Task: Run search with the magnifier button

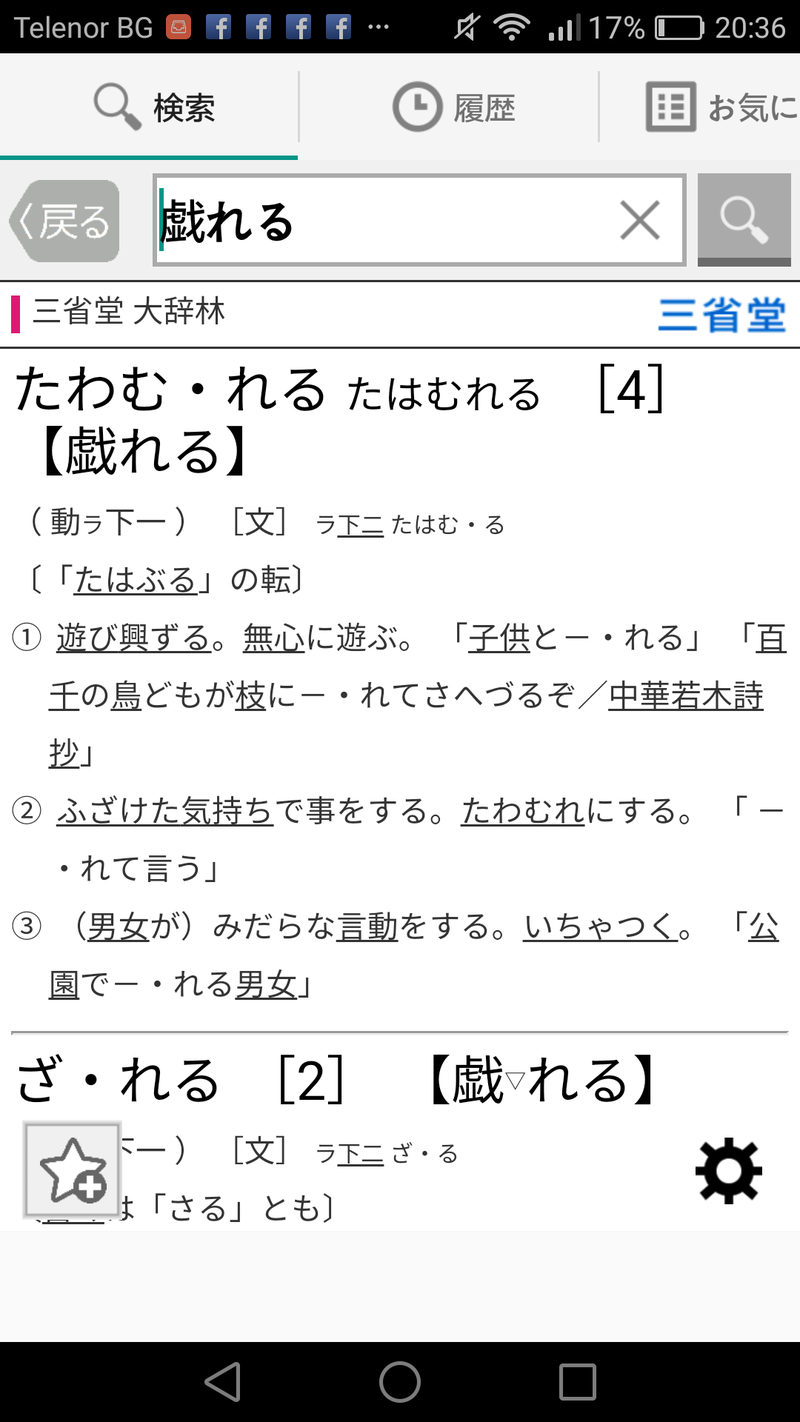Action: click(744, 220)
